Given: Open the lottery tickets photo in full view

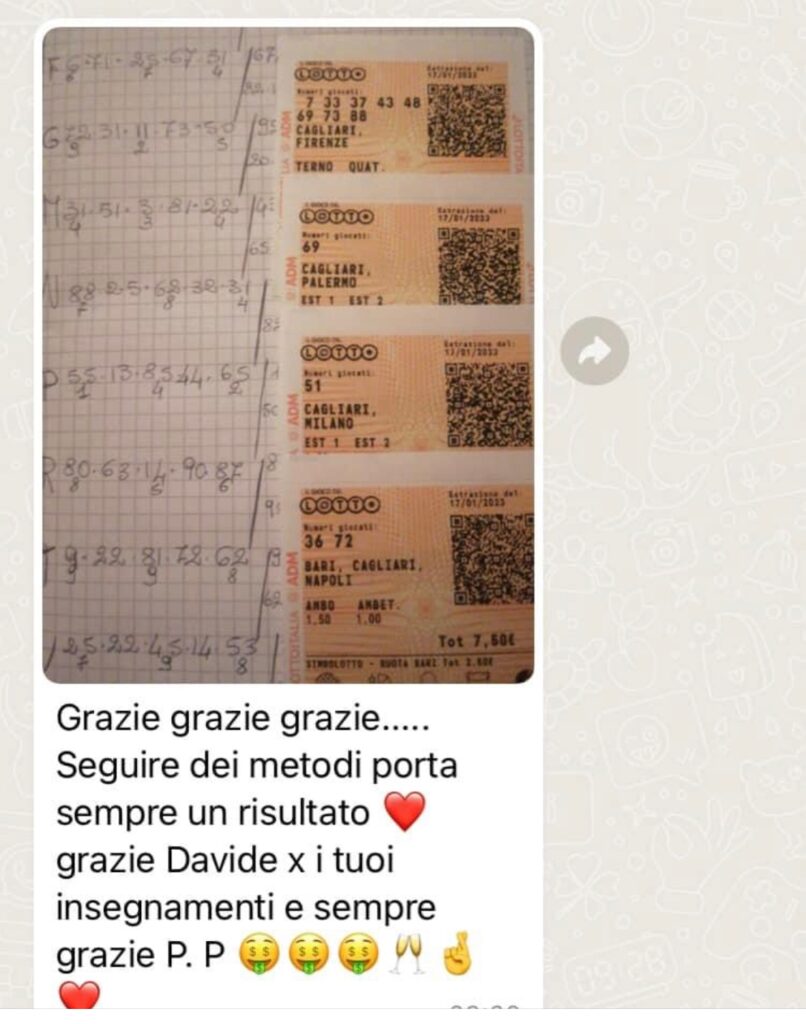Looking at the screenshot, I should point(288,355).
